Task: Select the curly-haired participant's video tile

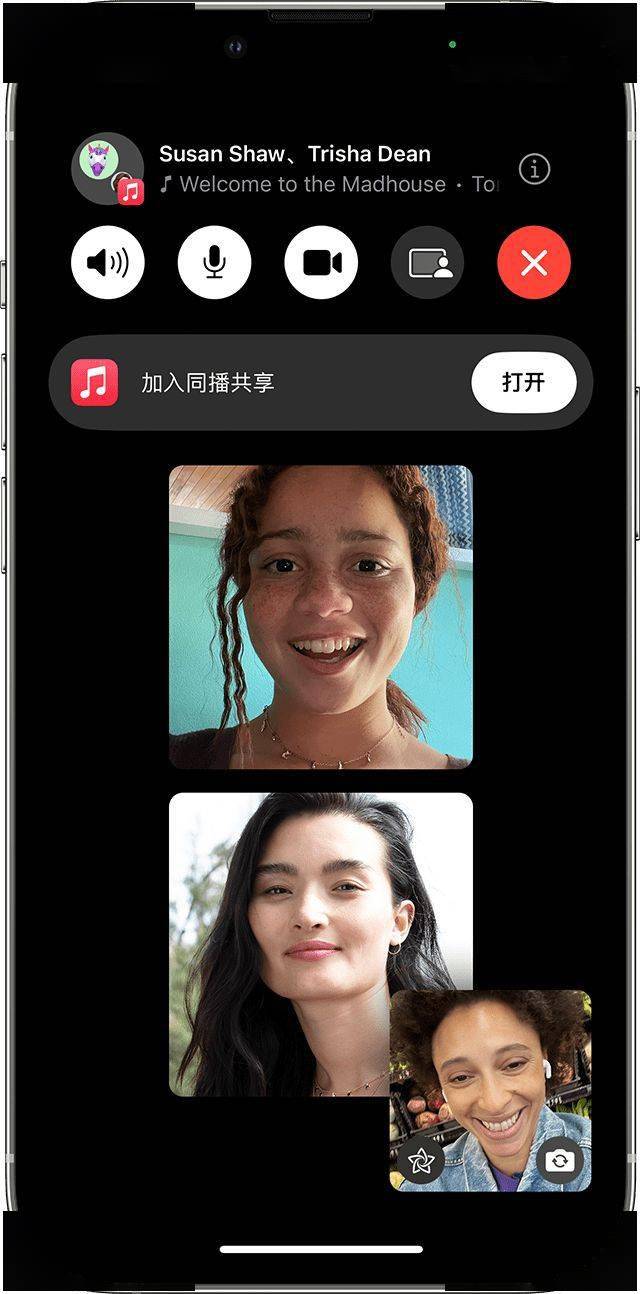Action: [320, 616]
